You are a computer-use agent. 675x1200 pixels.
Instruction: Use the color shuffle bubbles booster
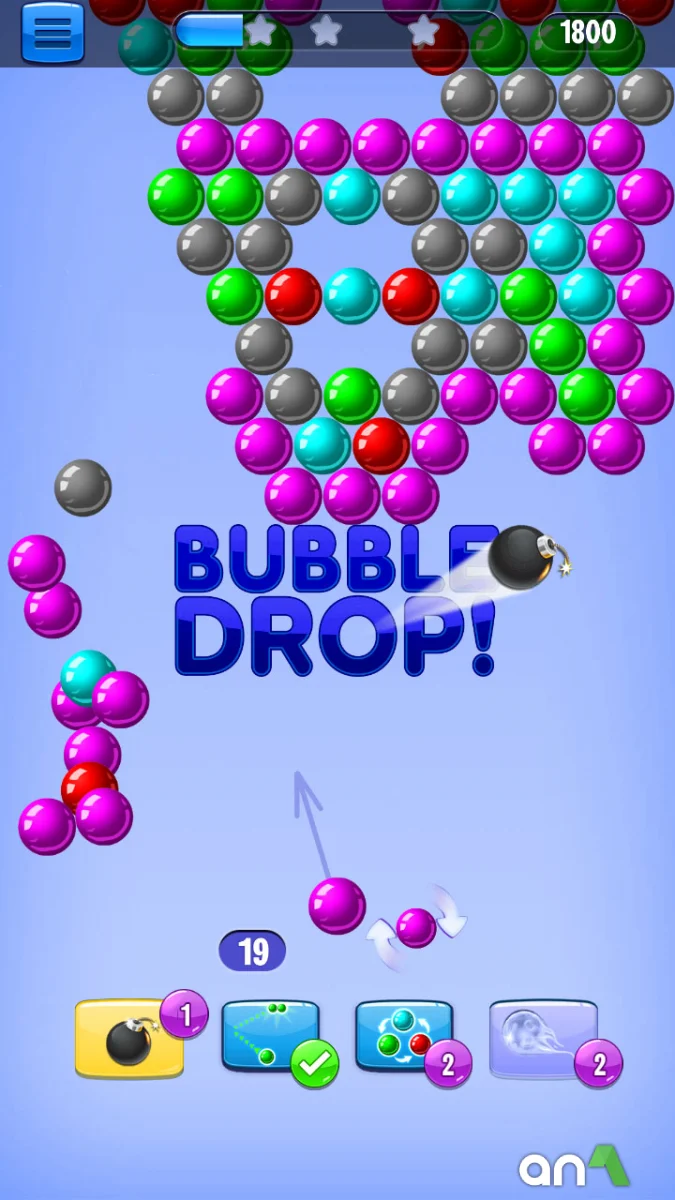click(403, 1038)
